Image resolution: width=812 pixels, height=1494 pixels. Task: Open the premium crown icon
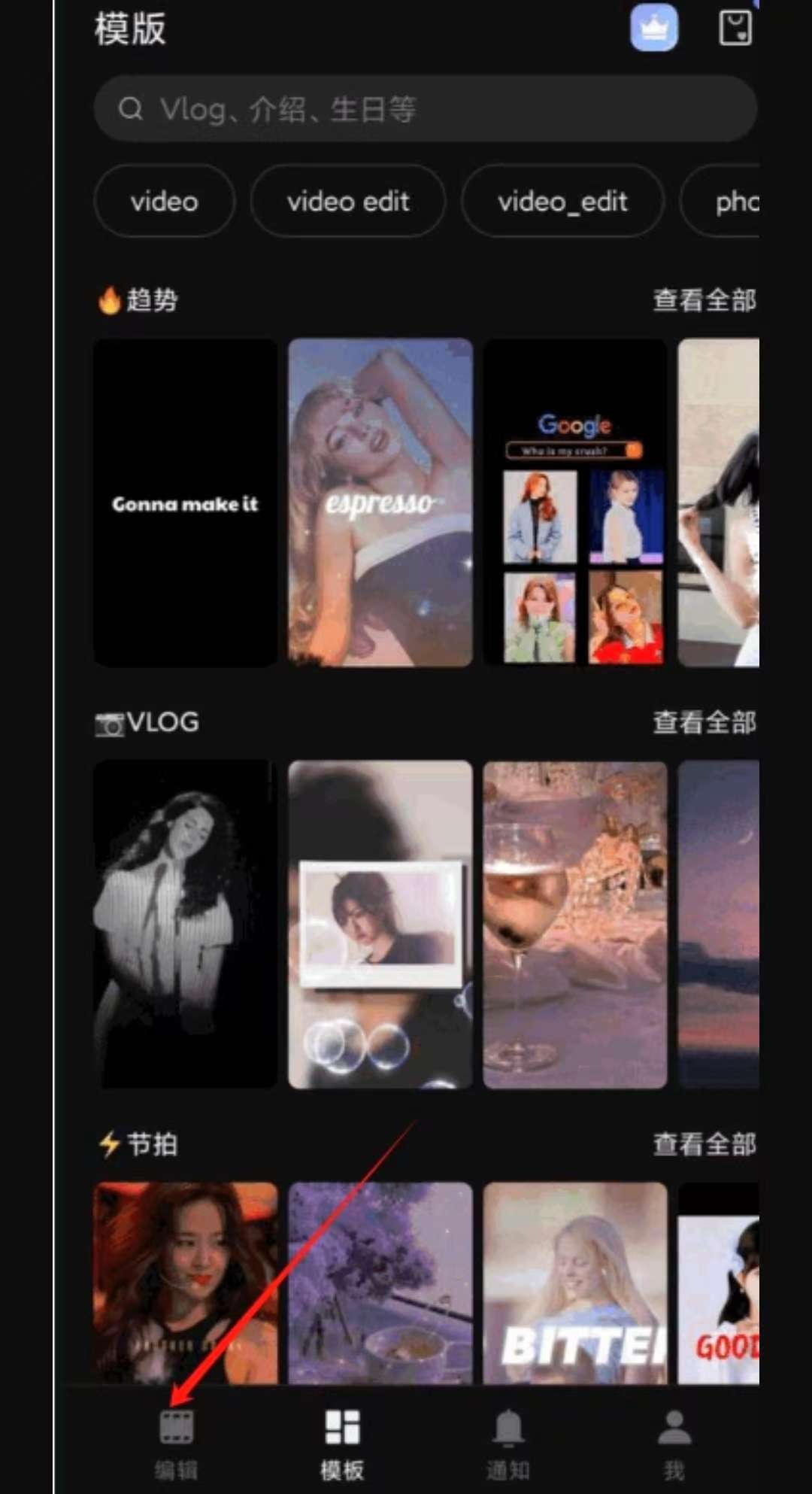pyautogui.click(x=653, y=28)
